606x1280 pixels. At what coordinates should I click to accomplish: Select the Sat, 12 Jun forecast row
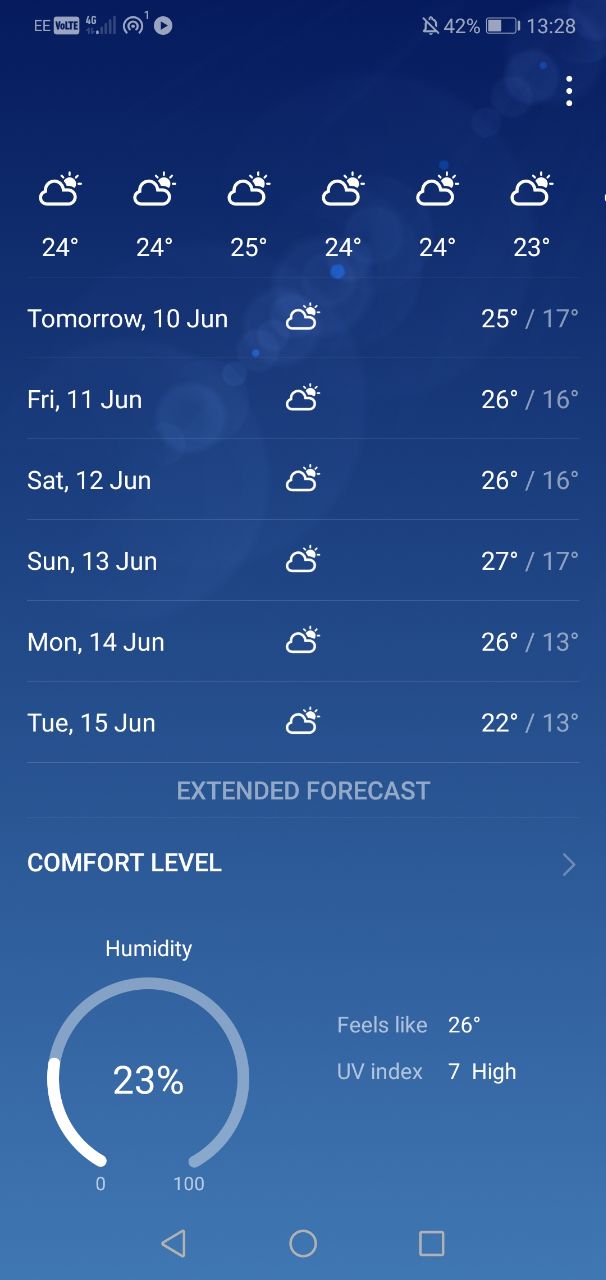[303, 481]
